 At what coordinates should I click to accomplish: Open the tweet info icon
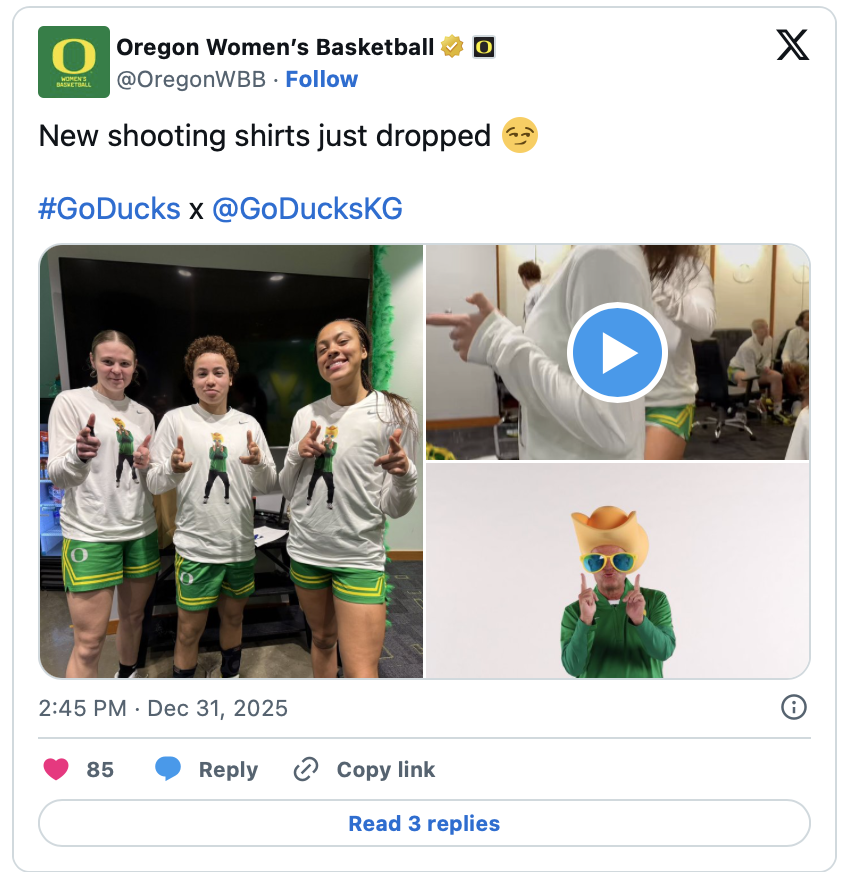[793, 708]
